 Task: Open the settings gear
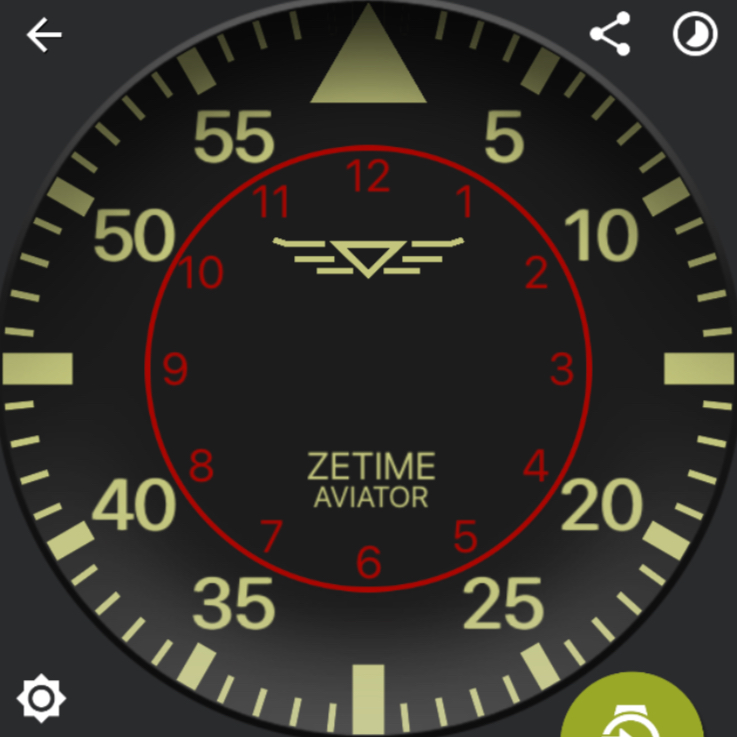(42, 697)
